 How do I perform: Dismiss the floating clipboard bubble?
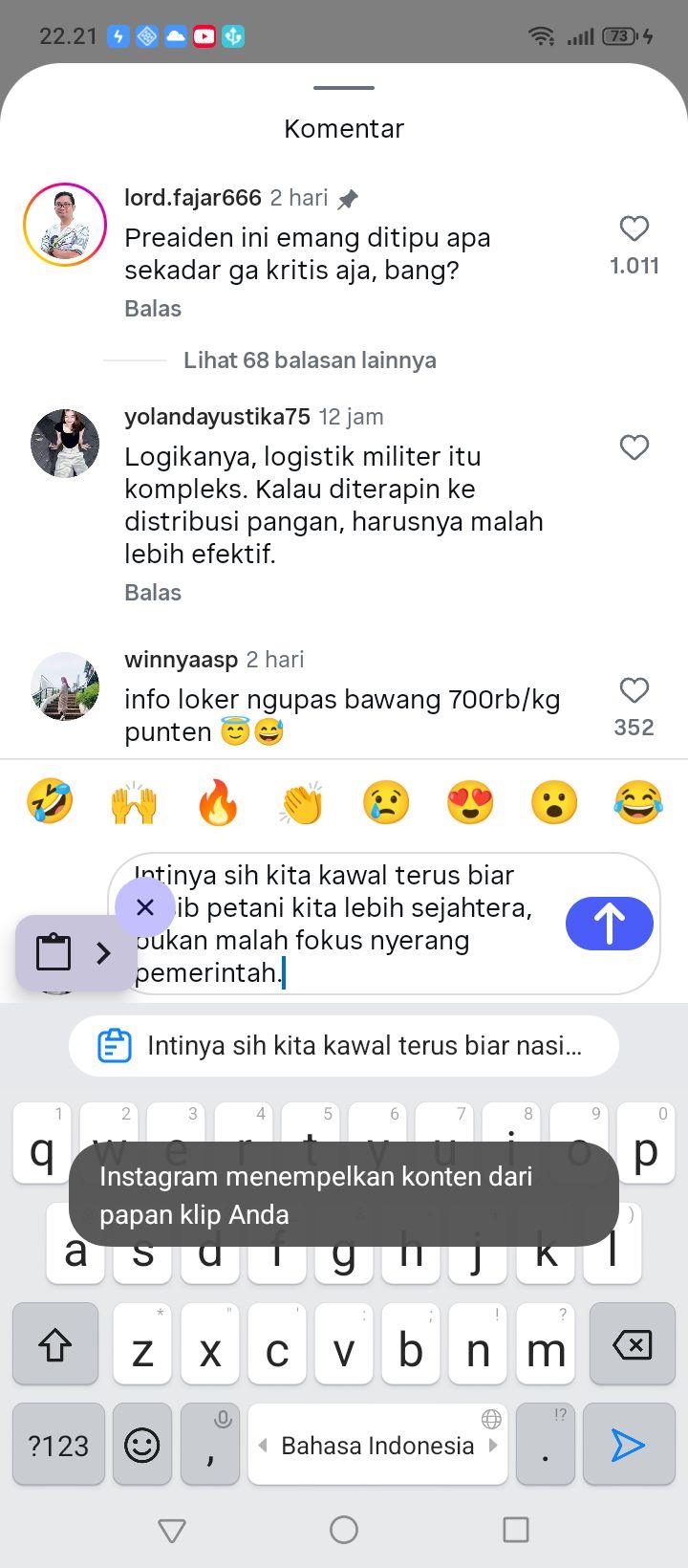(145, 906)
